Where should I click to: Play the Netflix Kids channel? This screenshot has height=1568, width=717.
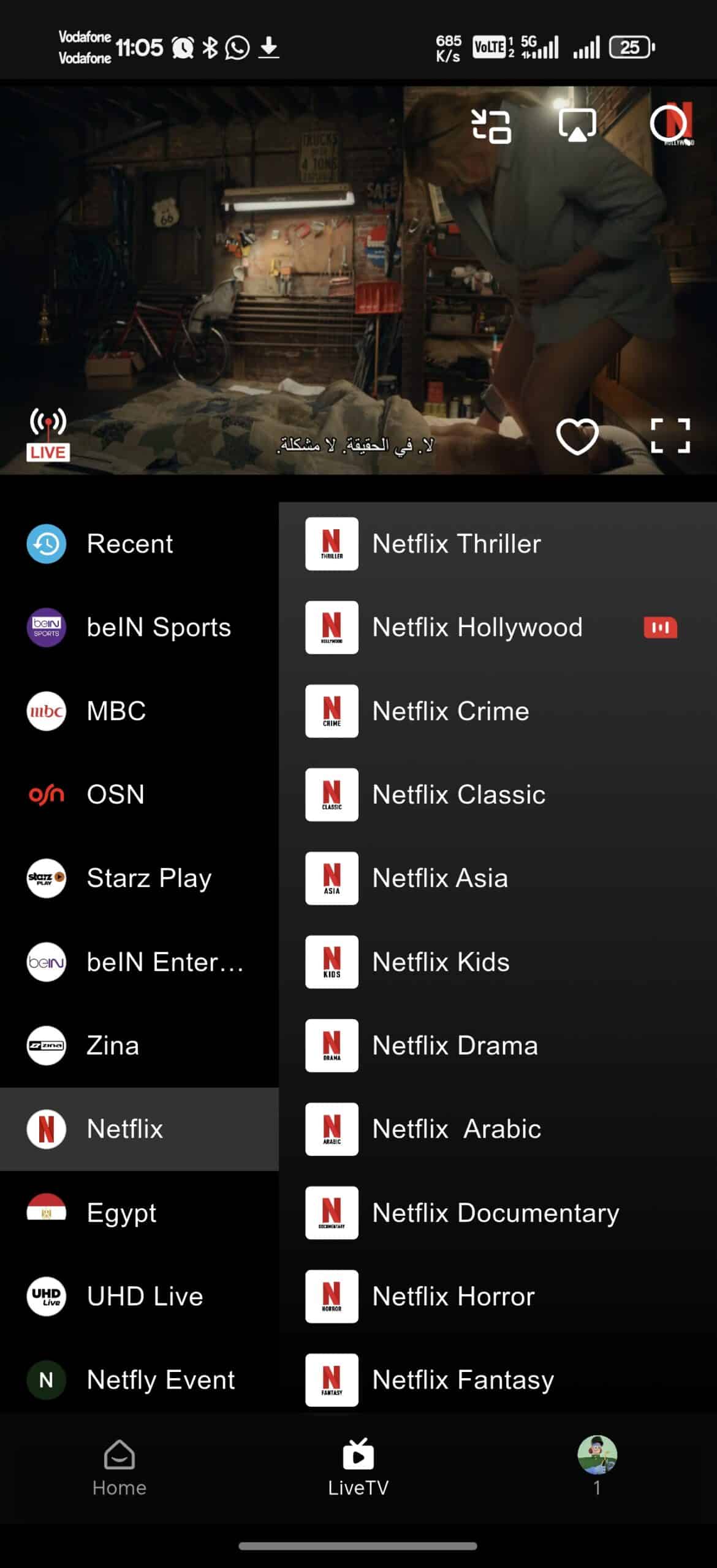[331, 962]
